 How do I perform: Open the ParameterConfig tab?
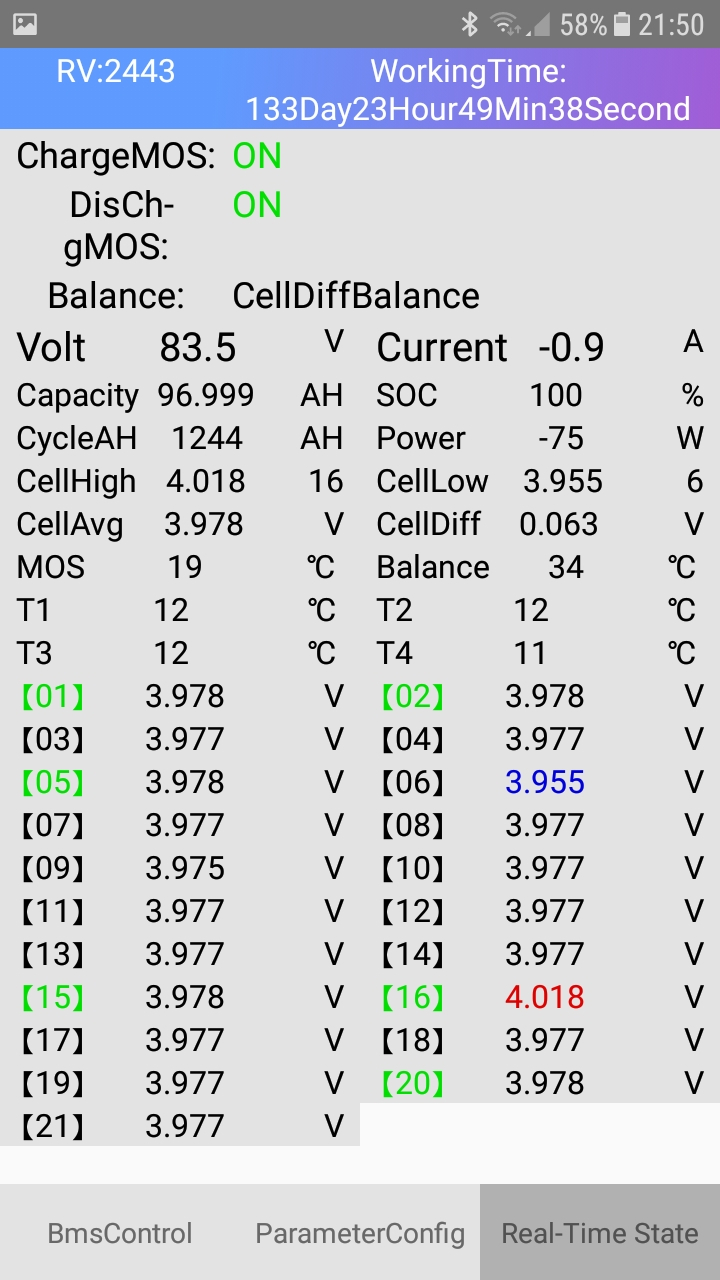pos(360,1233)
